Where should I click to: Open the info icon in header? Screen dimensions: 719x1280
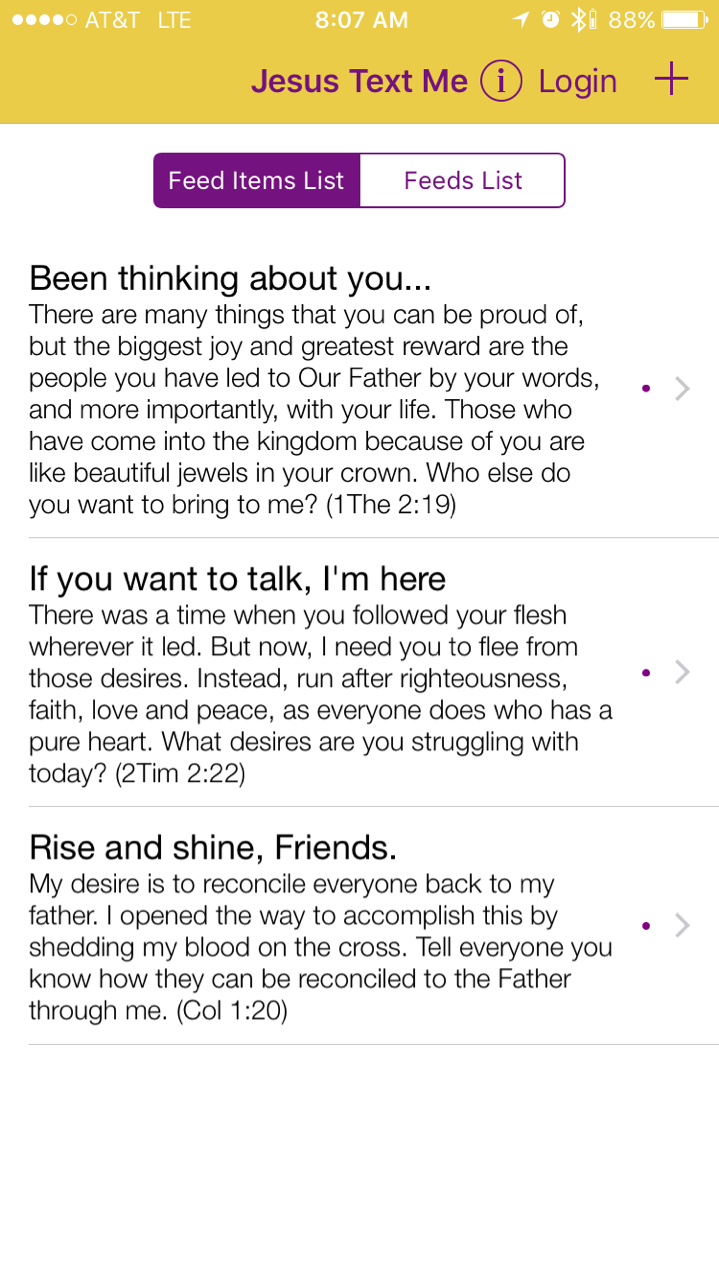pyautogui.click(x=501, y=81)
